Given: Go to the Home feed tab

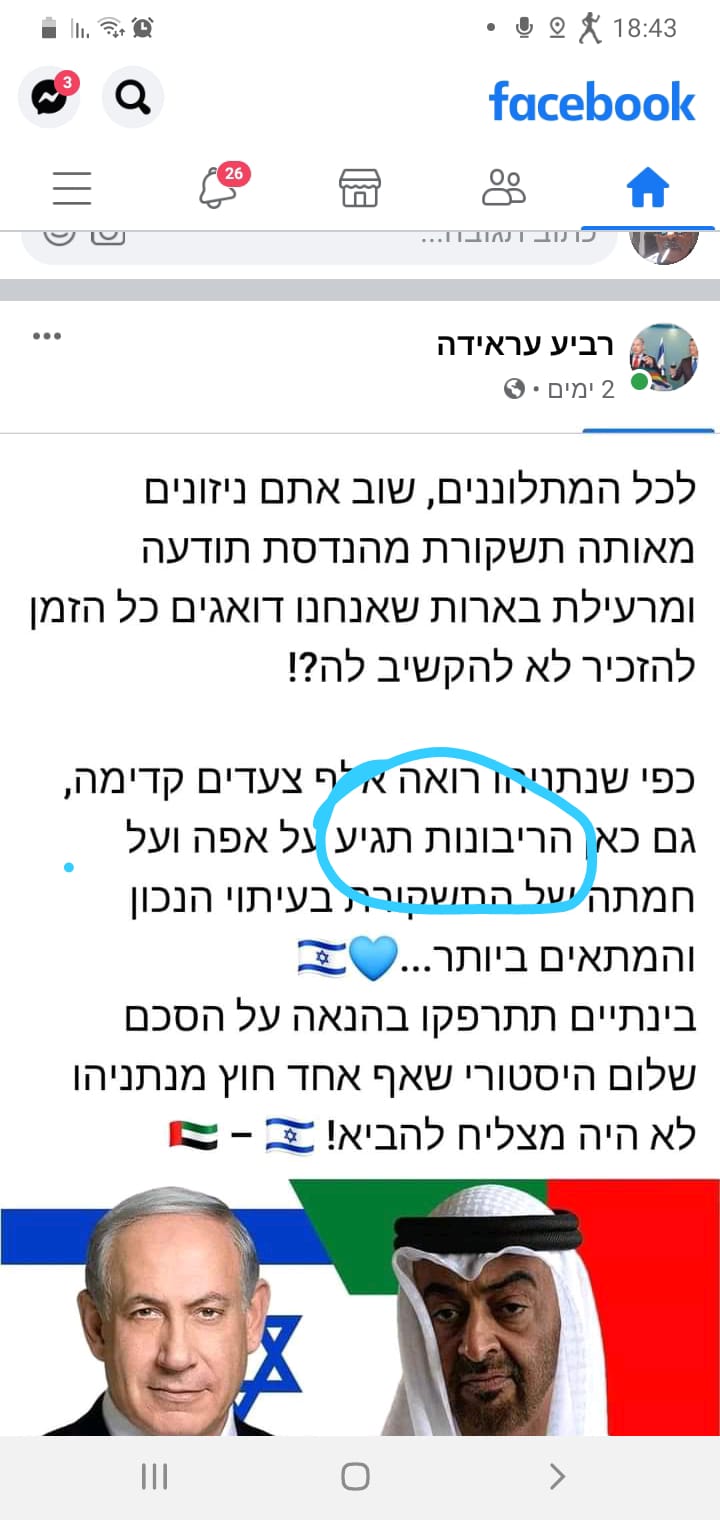Looking at the screenshot, I should tap(647, 187).
